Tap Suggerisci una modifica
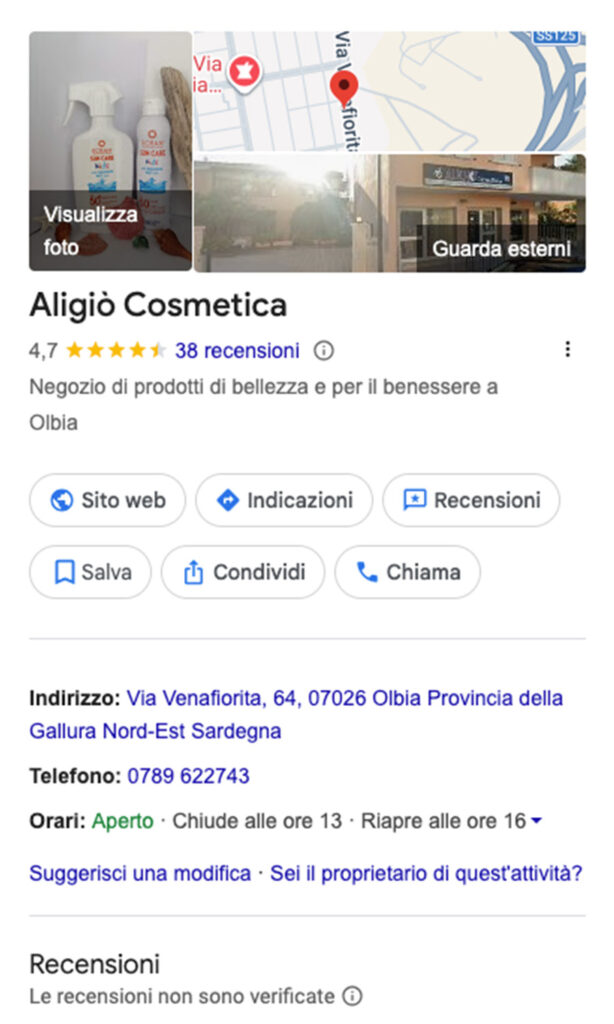Viewport: 614px width, 1024px height. click(x=140, y=873)
